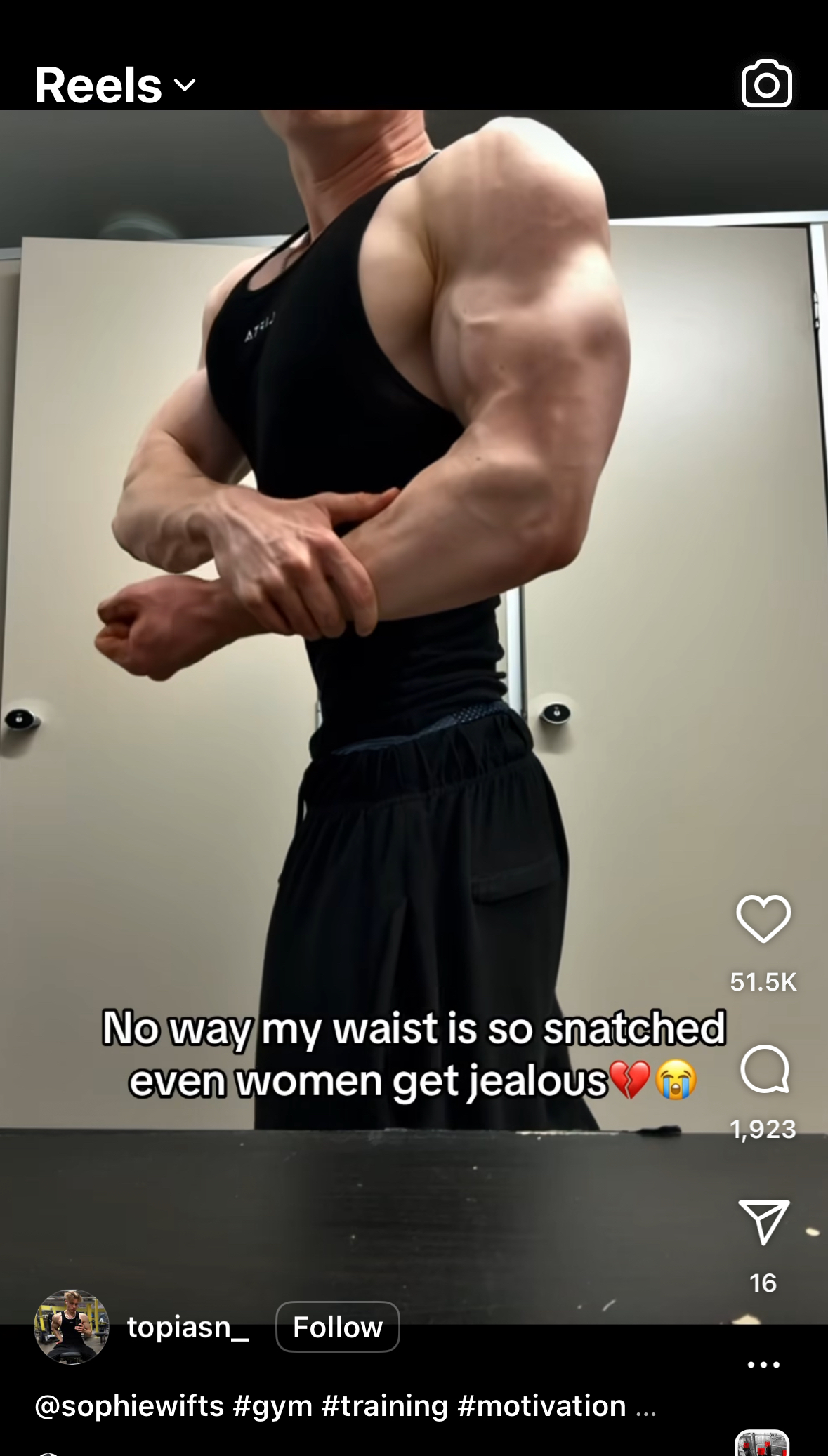Follow topiasn_
This screenshot has height=1456, width=828.
tap(338, 1327)
